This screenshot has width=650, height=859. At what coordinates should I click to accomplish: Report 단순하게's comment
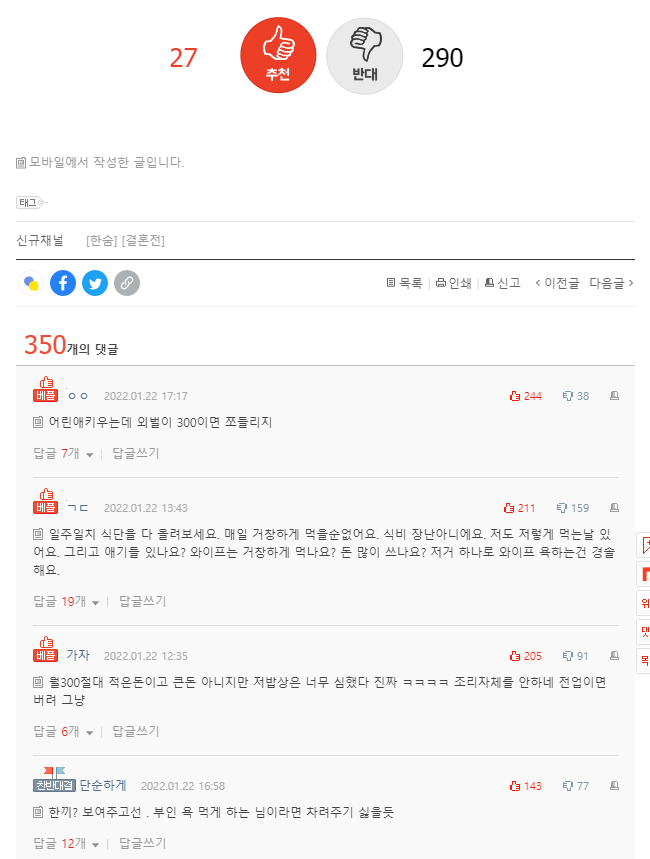(614, 786)
